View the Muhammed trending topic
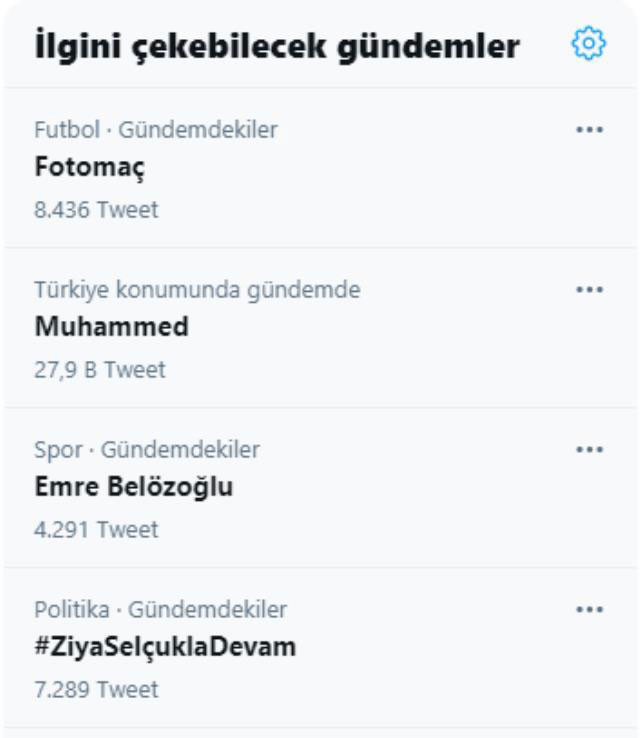 tap(111, 328)
